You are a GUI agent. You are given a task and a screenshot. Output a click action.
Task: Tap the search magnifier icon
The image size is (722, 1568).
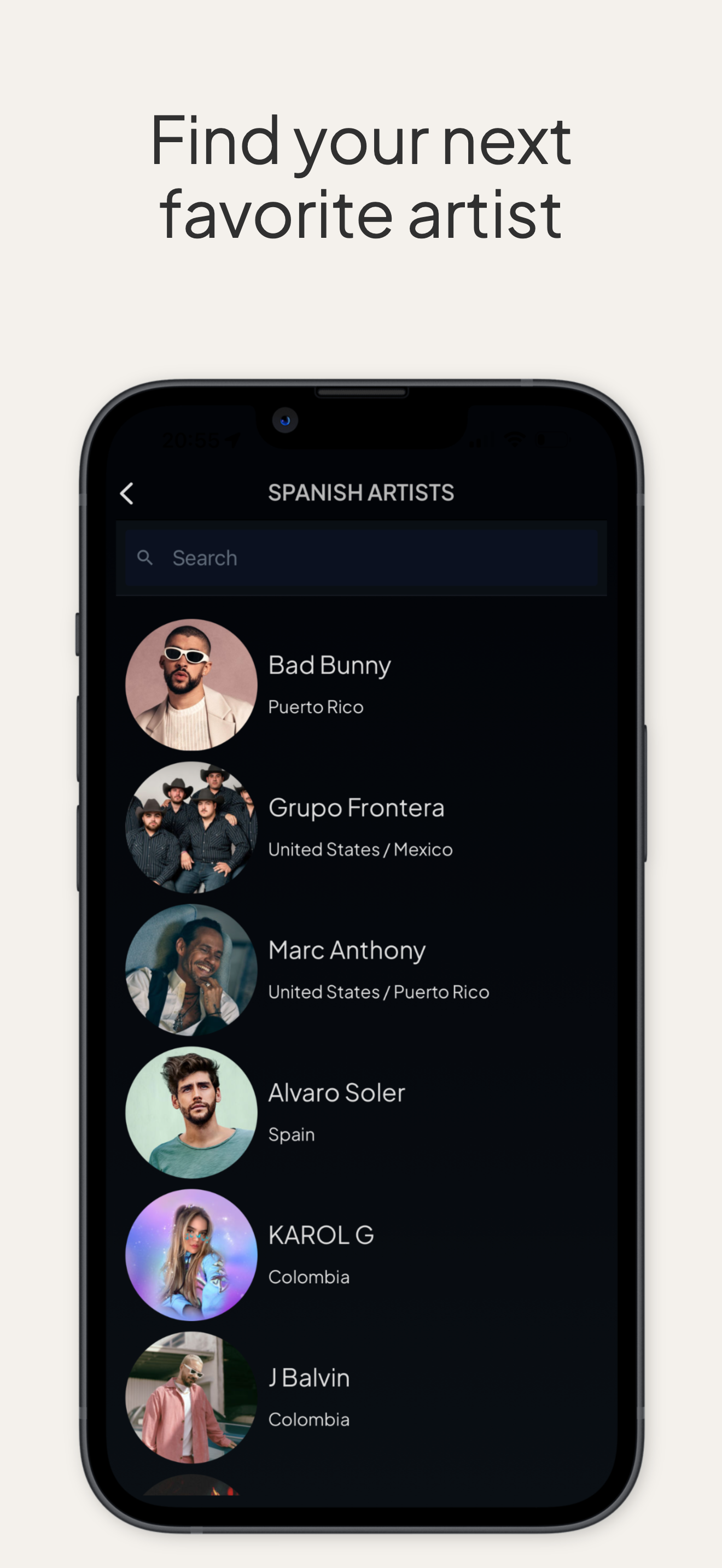coord(147,557)
